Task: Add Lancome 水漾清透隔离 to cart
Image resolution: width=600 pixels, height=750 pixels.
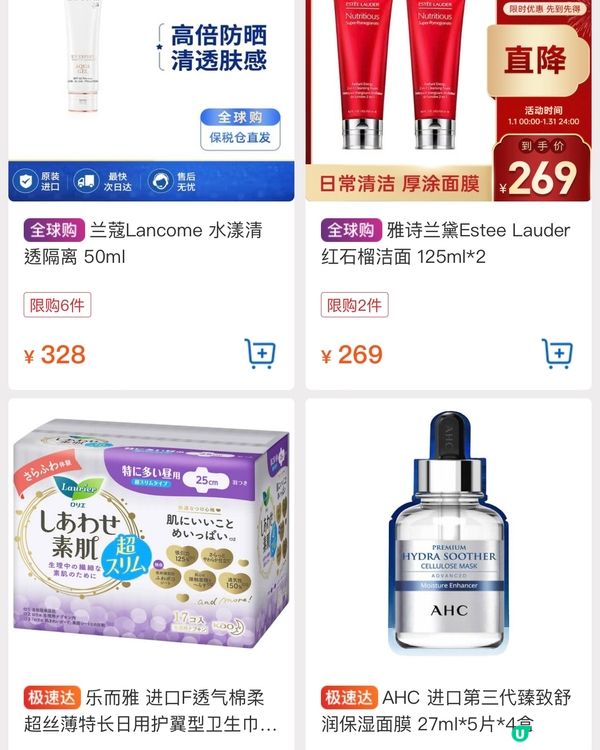Action: (x=260, y=354)
